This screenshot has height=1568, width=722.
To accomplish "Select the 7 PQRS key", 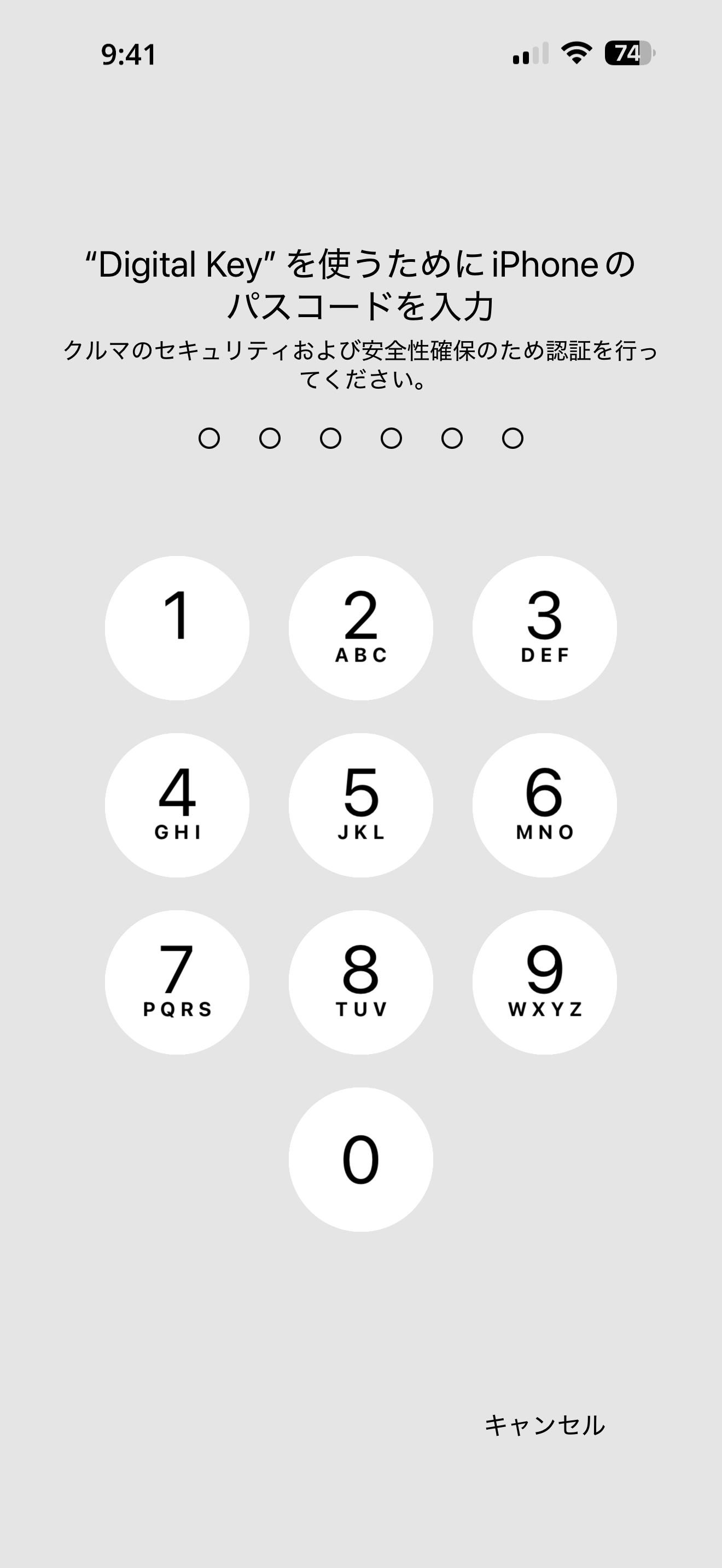I will click(x=177, y=982).
